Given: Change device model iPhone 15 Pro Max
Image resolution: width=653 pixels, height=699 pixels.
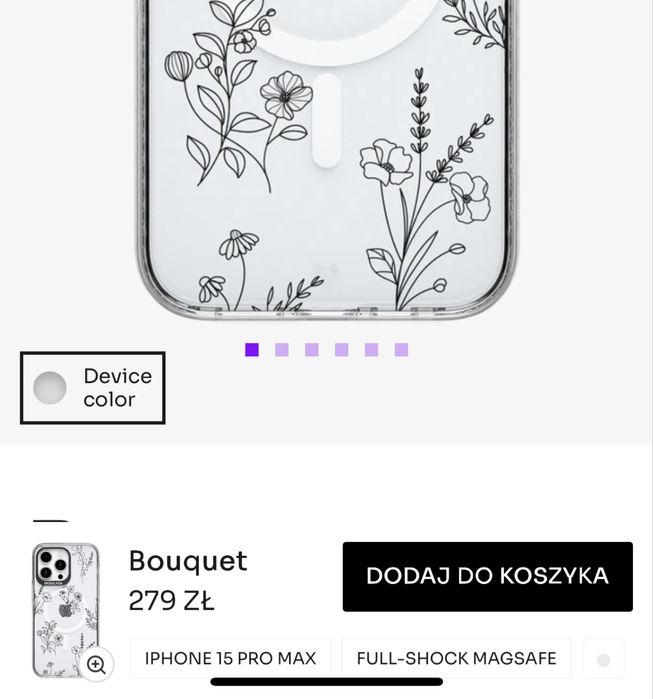Looking at the screenshot, I should coord(230,659).
